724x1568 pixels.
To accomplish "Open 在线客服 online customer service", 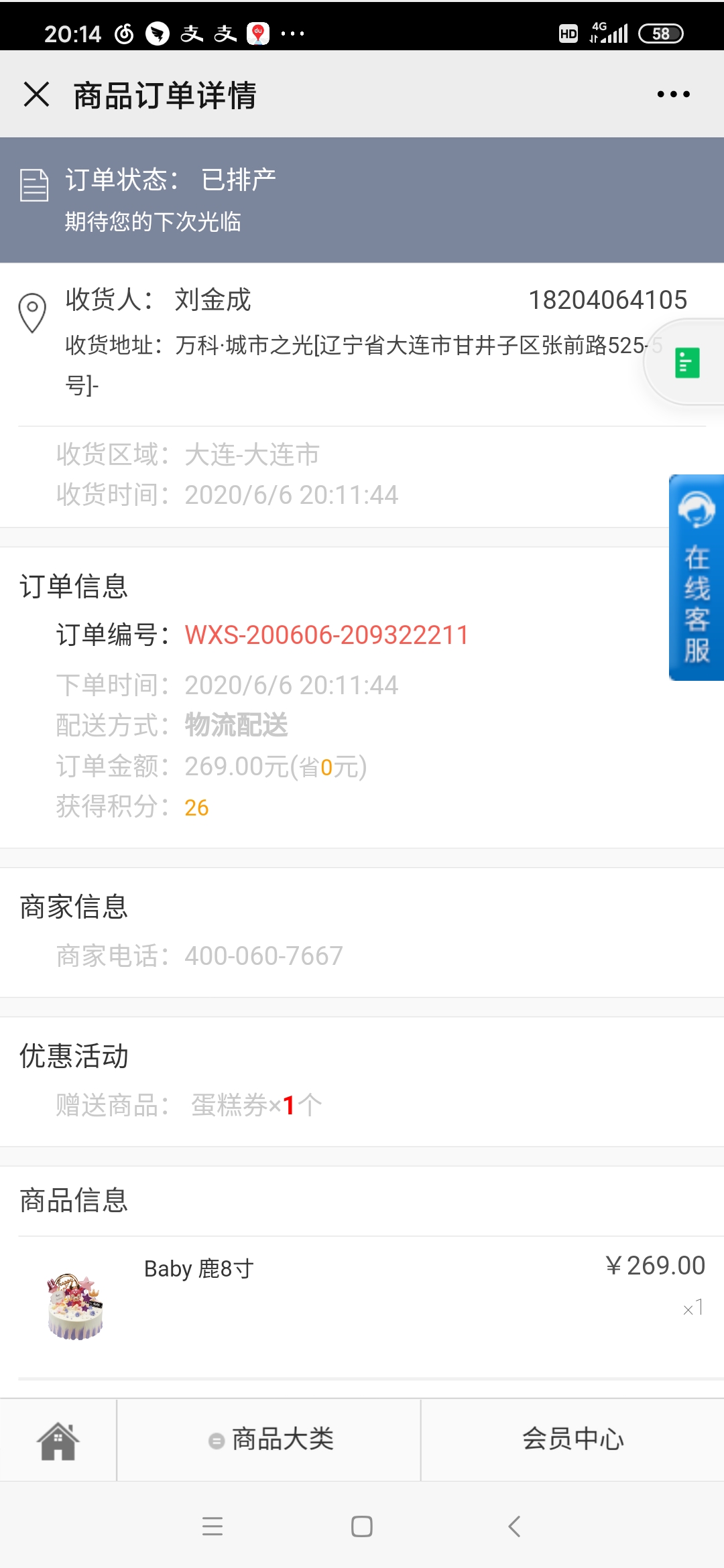I will tap(697, 578).
